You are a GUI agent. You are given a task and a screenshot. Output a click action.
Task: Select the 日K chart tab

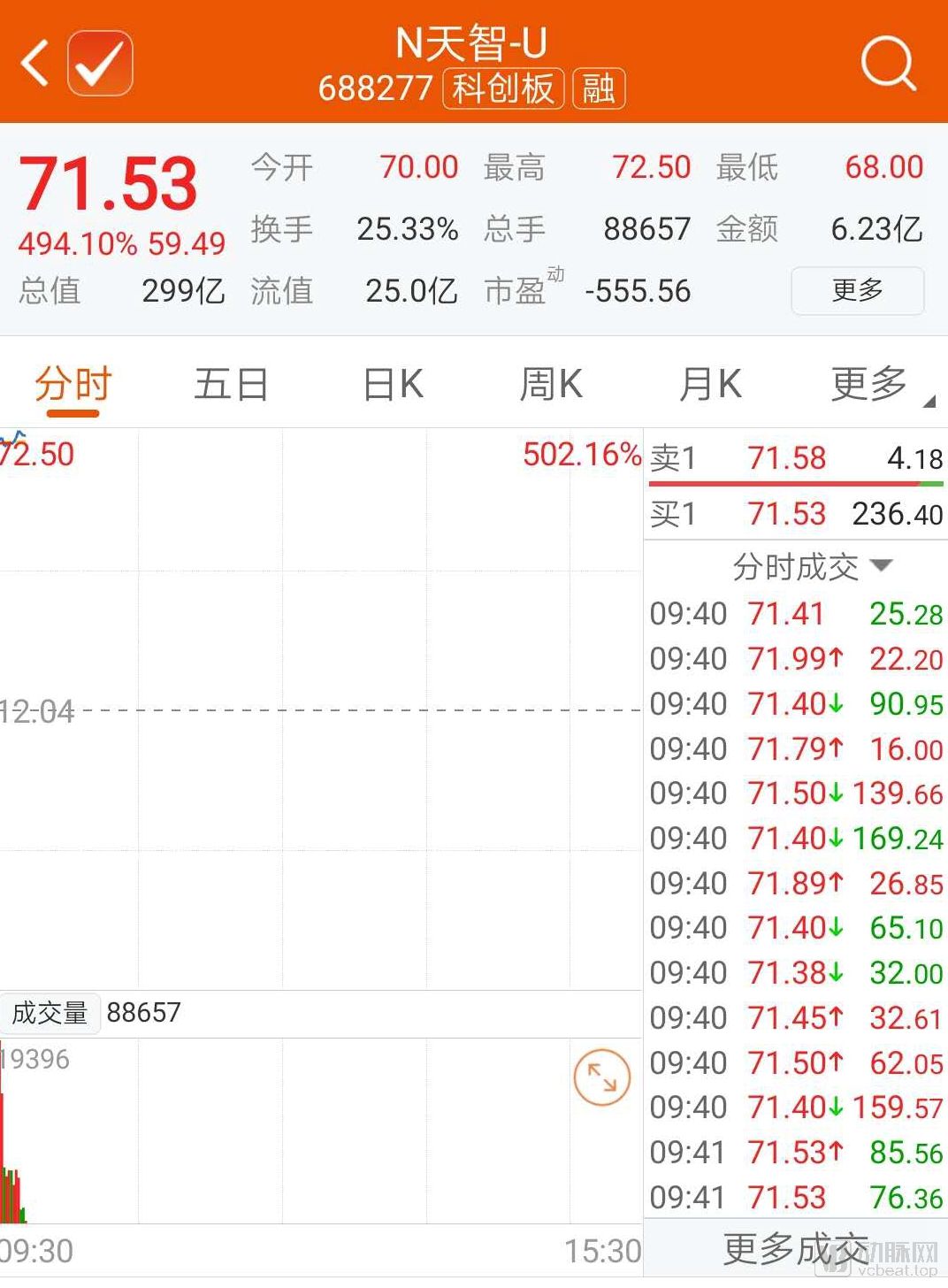click(x=394, y=385)
